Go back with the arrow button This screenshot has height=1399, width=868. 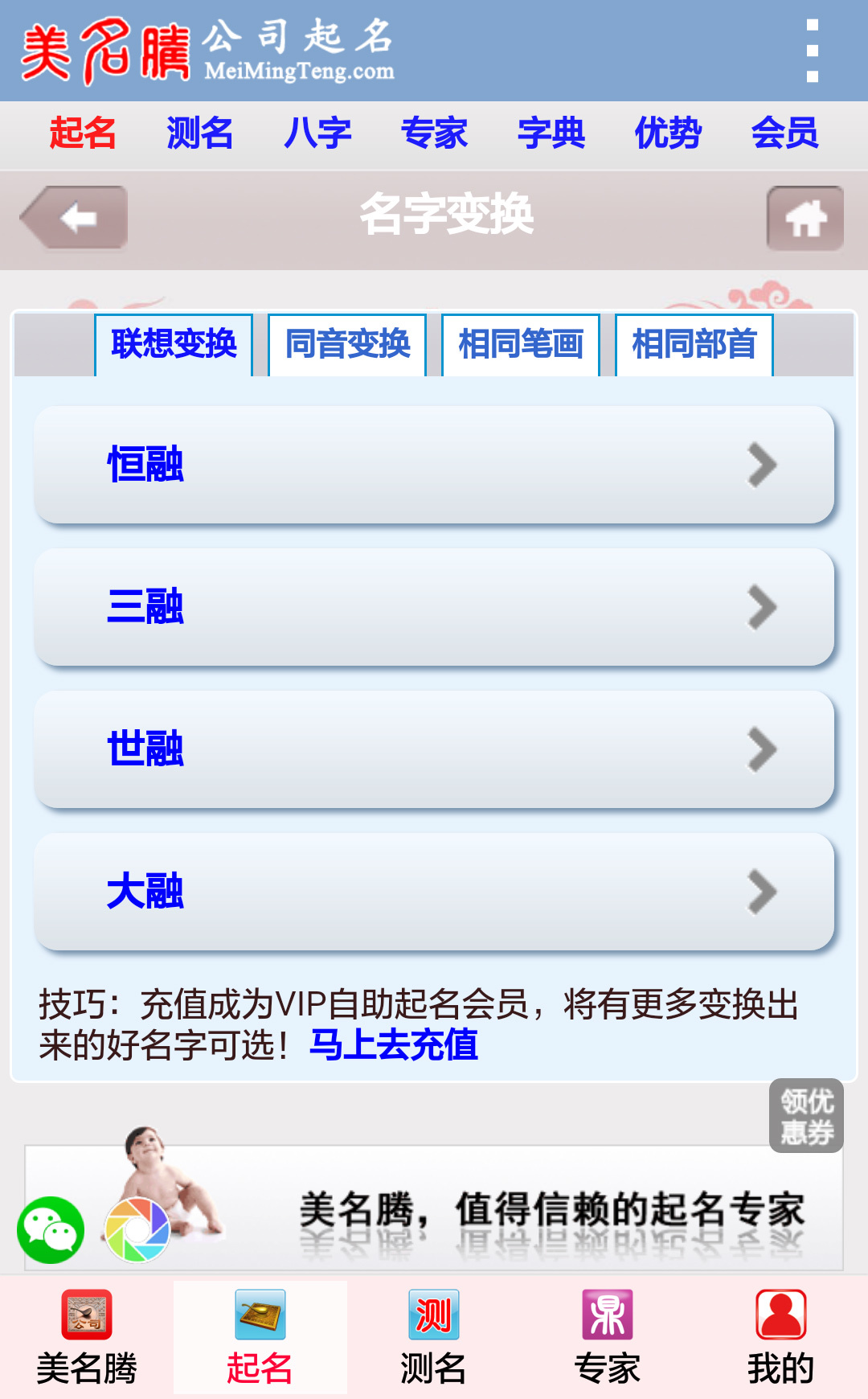click(75, 218)
